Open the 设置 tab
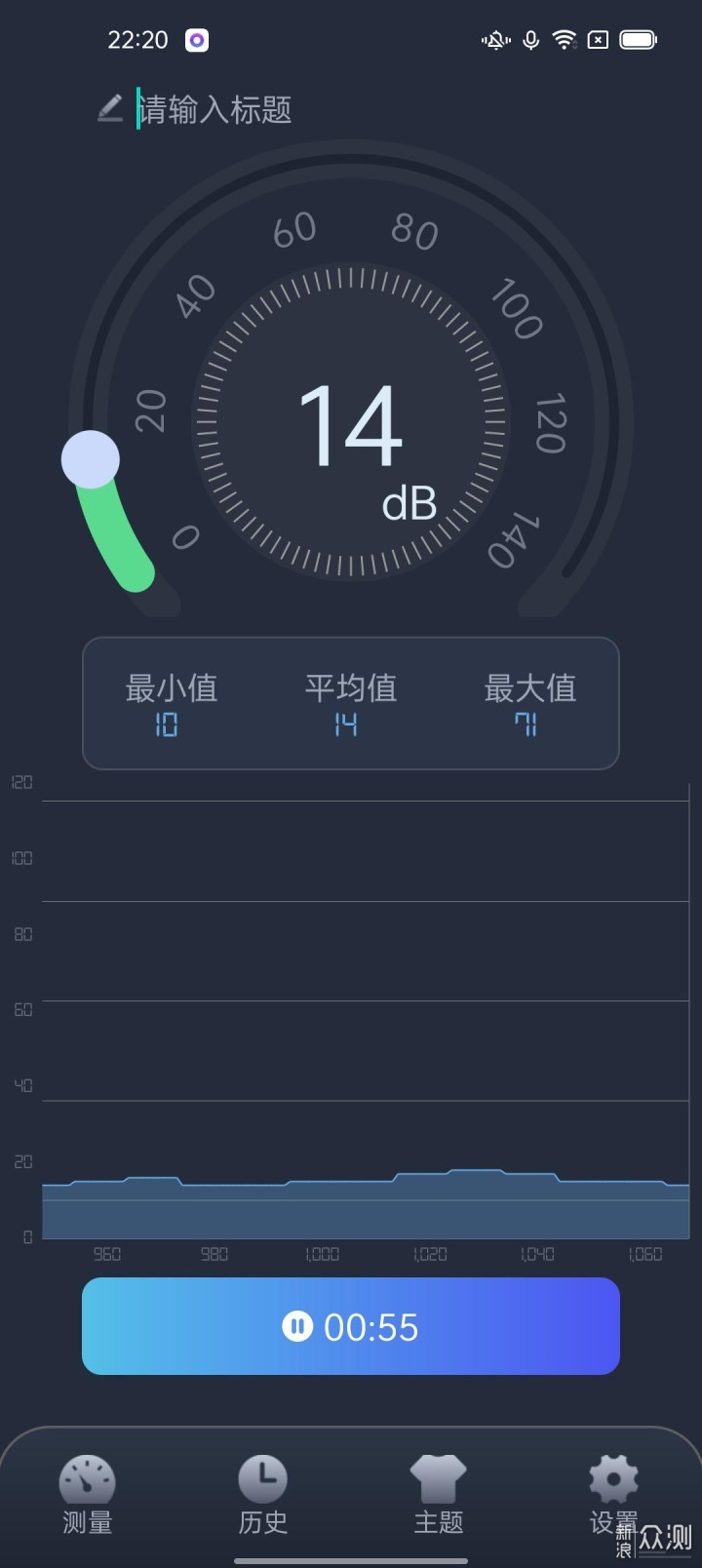702x1568 pixels. click(614, 1496)
